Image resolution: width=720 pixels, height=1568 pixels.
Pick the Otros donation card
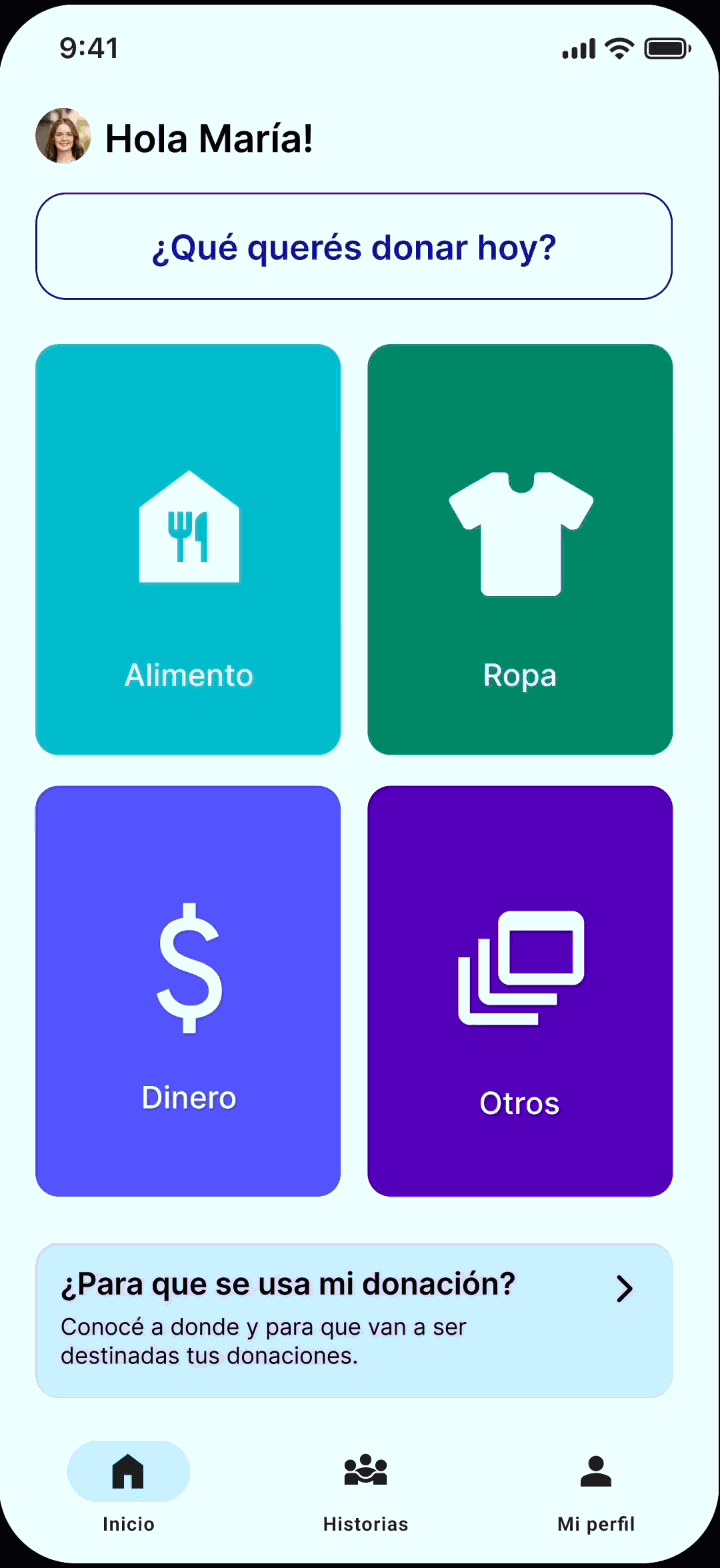tap(520, 990)
